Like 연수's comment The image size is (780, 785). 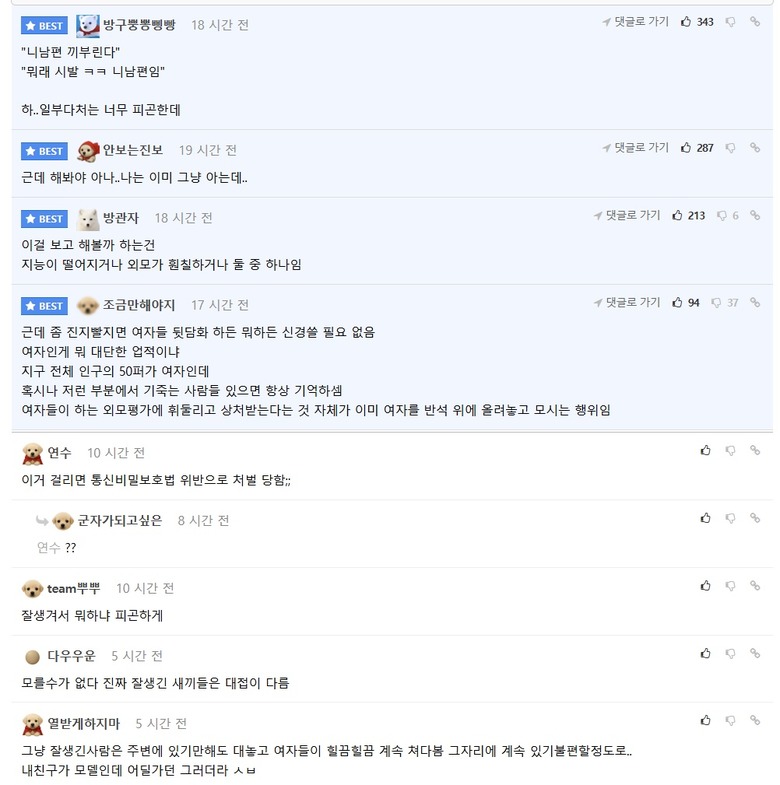(x=706, y=451)
